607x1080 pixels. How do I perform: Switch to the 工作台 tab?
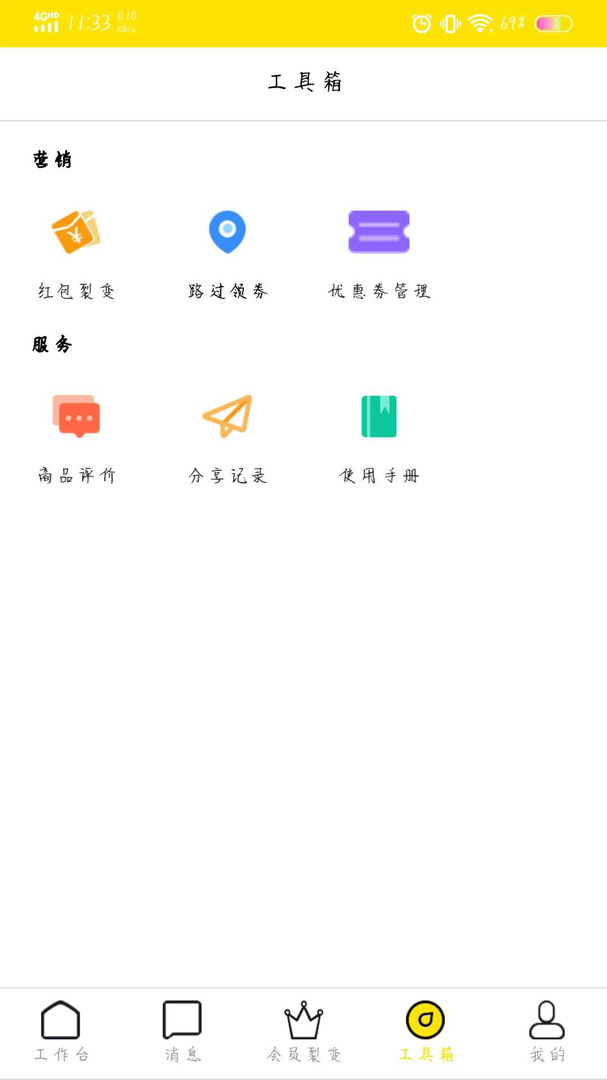[61, 1031]
